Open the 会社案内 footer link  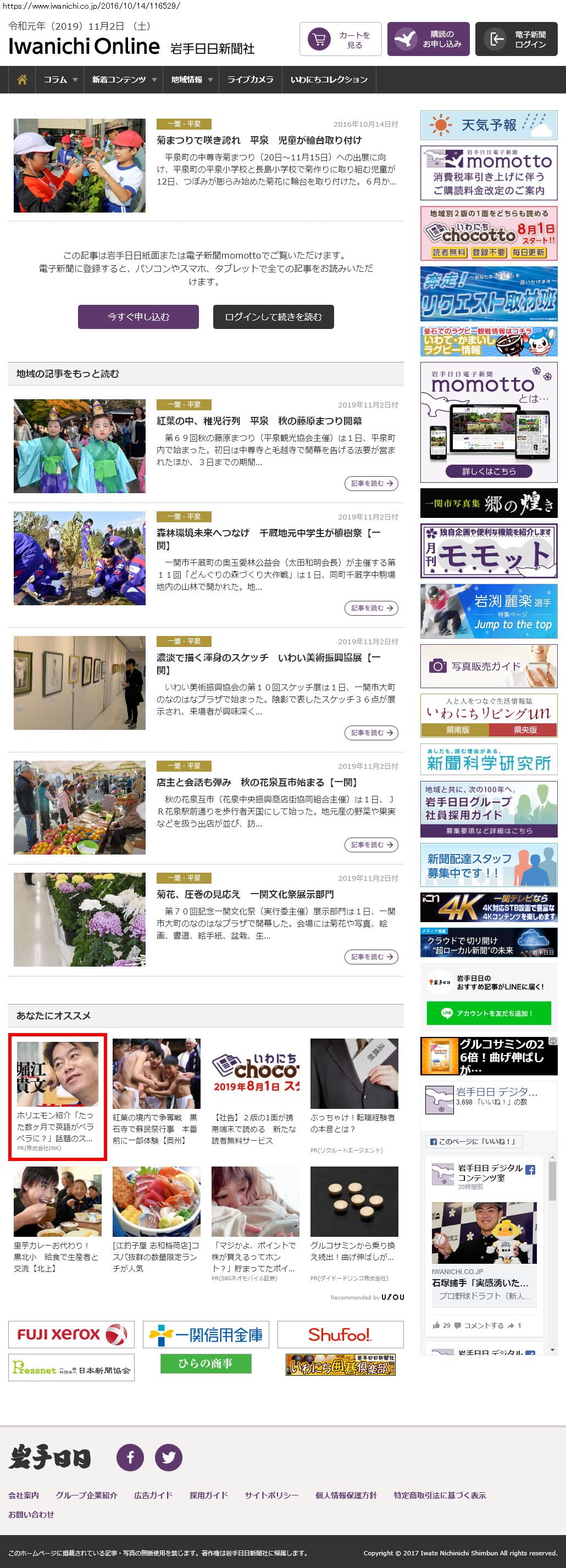point(23,1495)
